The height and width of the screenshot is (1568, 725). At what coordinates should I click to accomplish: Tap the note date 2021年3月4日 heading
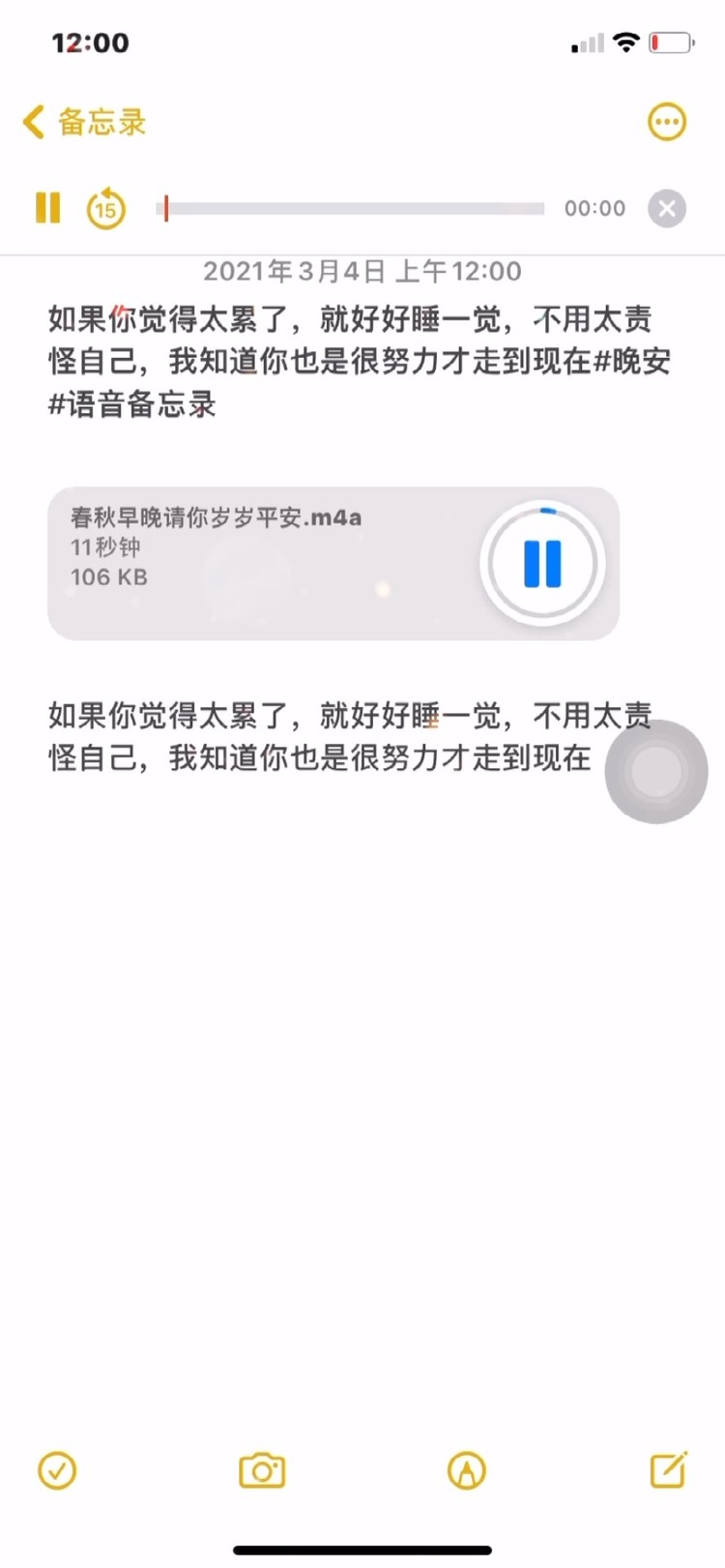(x=362, y=272)
